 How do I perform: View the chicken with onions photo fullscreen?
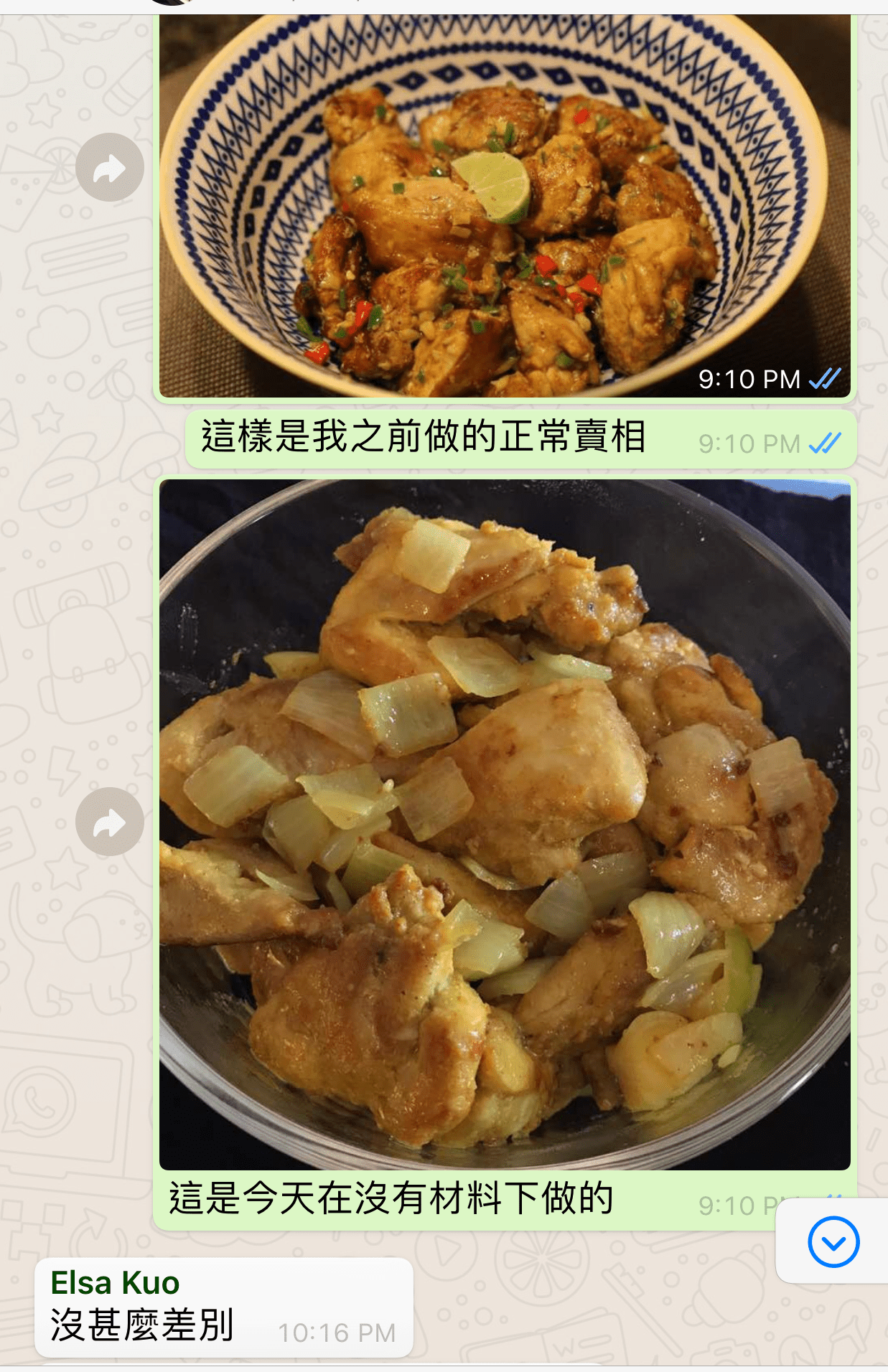(504, 824)
